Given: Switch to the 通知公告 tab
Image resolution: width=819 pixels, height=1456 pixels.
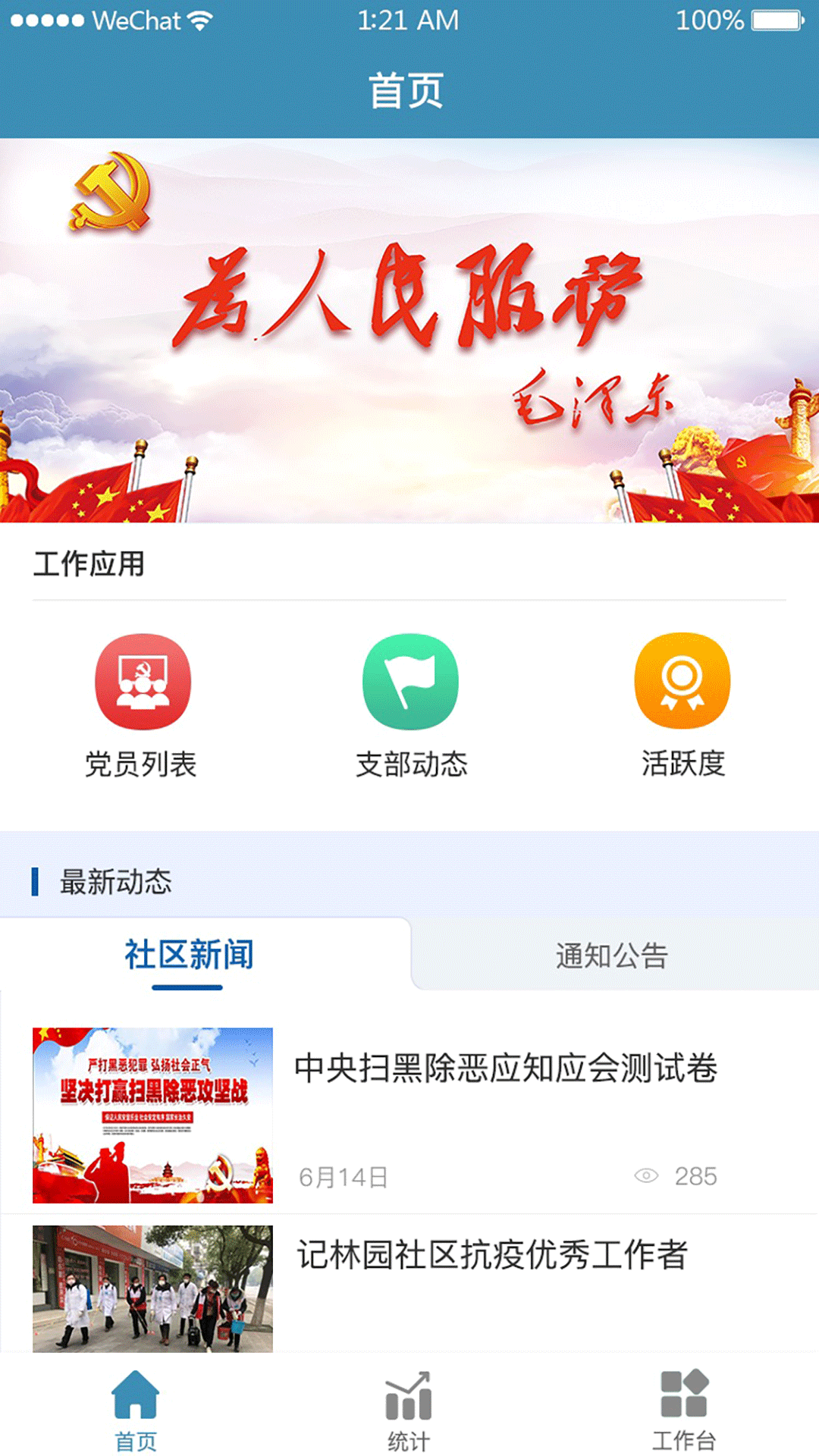Looking at the screenshot, I should pyautogui.click(x=611, y=957).
